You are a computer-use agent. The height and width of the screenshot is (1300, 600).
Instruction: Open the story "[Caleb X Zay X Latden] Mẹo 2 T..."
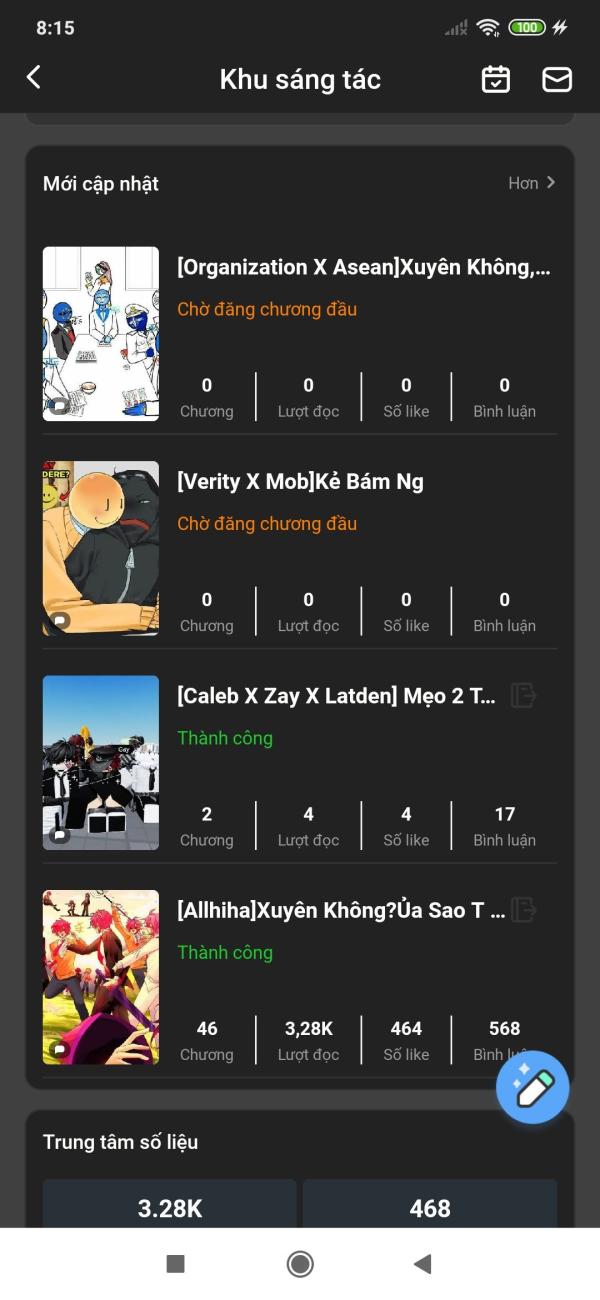[336, 696]
